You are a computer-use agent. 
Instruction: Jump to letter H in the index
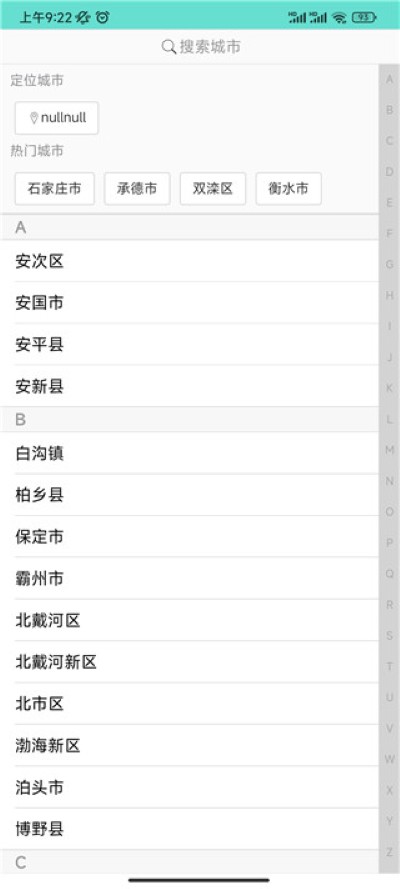click(x=389, y=295)
